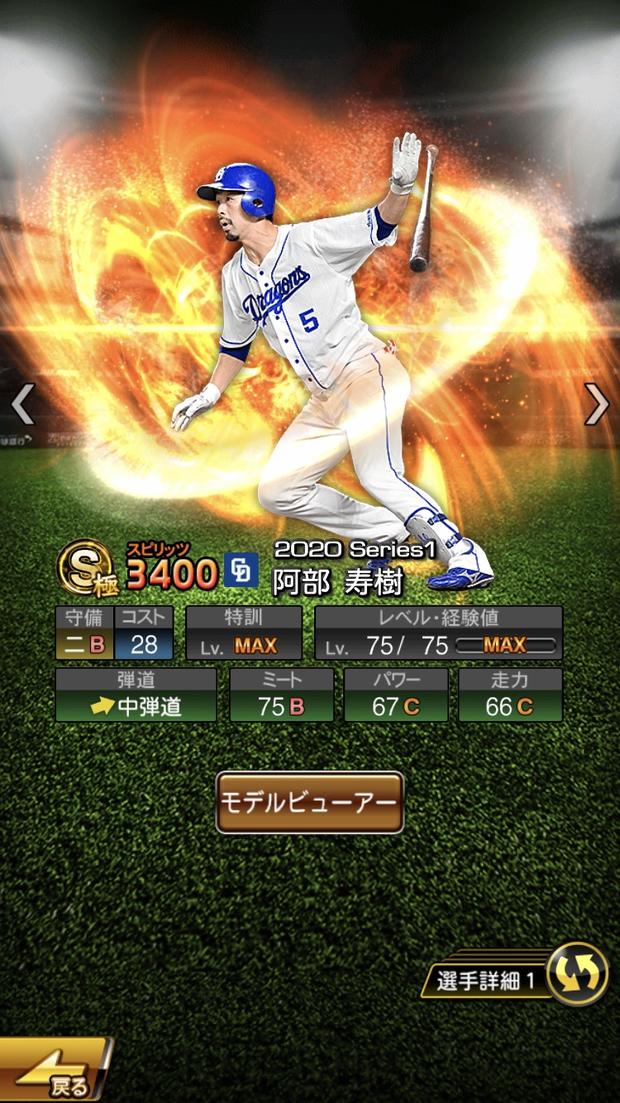
Task: Go to the next player card
Action: pos(597,404)
